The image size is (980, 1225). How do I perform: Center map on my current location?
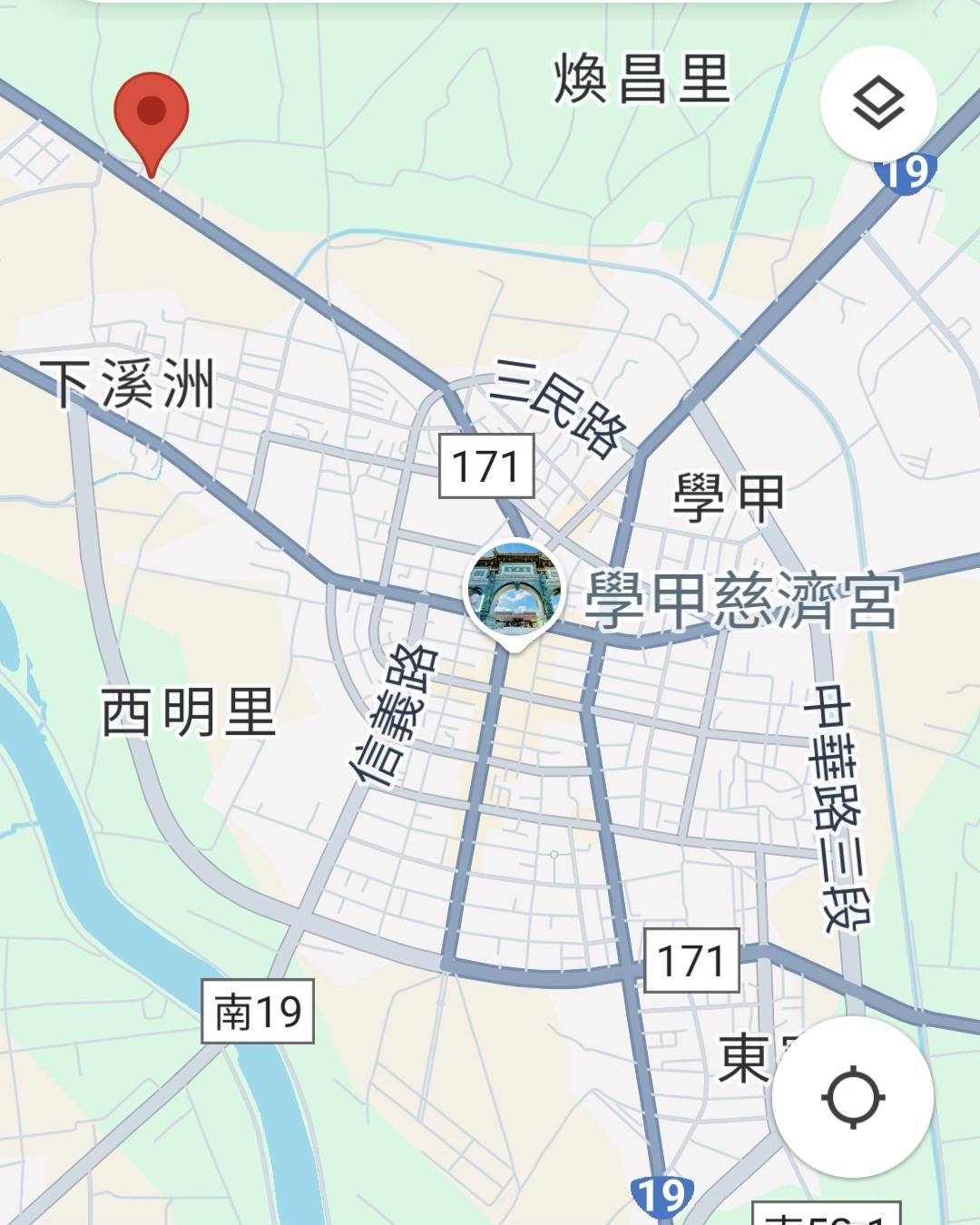tap(852, 1096)
